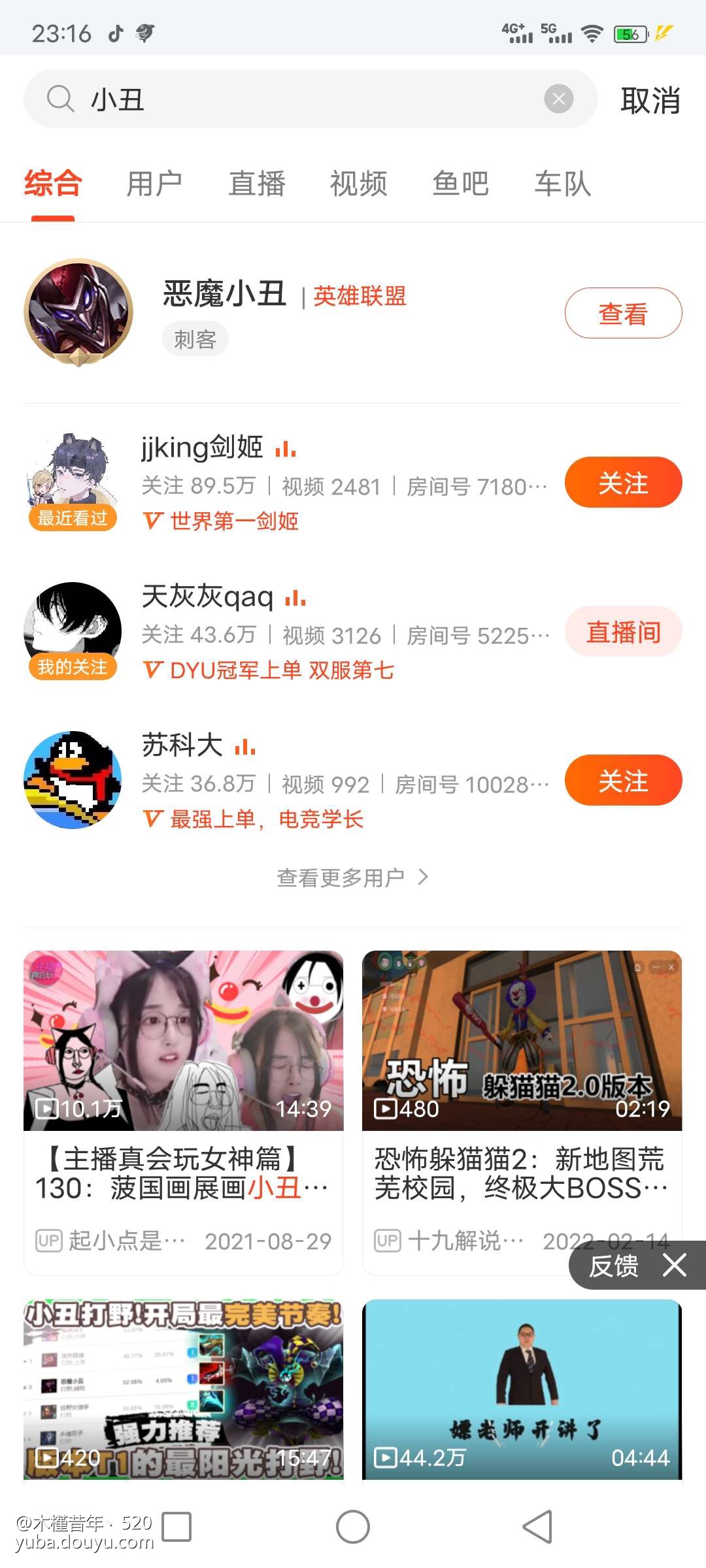Tap 查看 for 恶魔小丑
Image resolution: width=706 pixels, height=1568 pixels.
coord(622,314)
